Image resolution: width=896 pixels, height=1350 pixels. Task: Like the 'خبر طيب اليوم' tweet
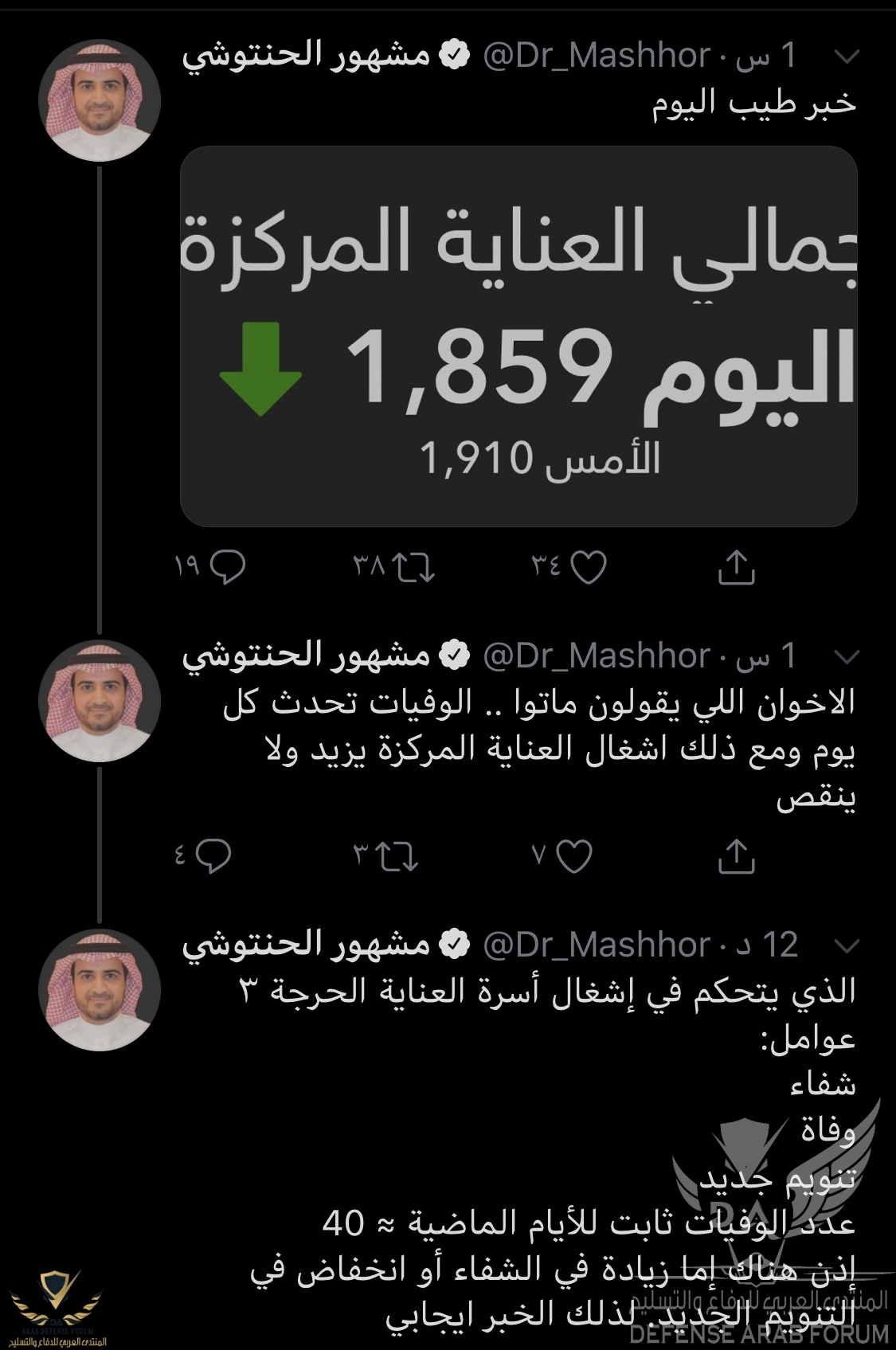tap(589, 567)
